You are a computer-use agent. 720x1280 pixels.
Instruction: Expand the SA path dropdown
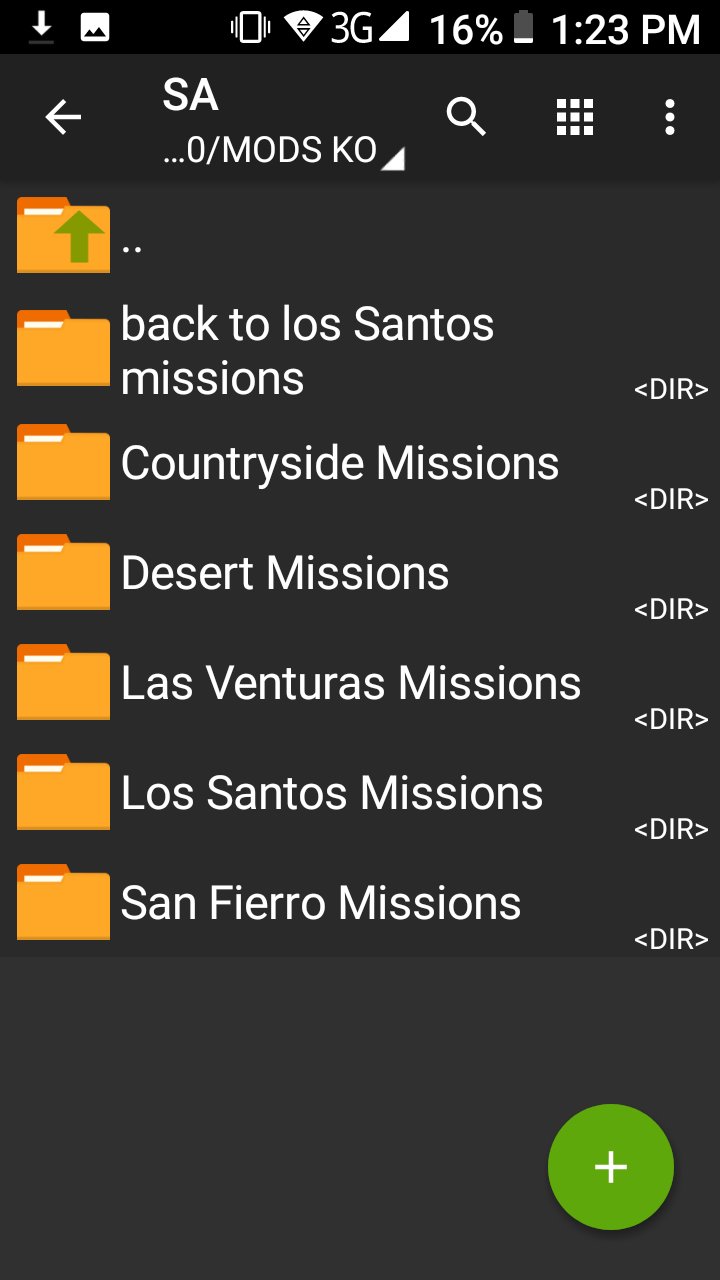tap(283, 124)
